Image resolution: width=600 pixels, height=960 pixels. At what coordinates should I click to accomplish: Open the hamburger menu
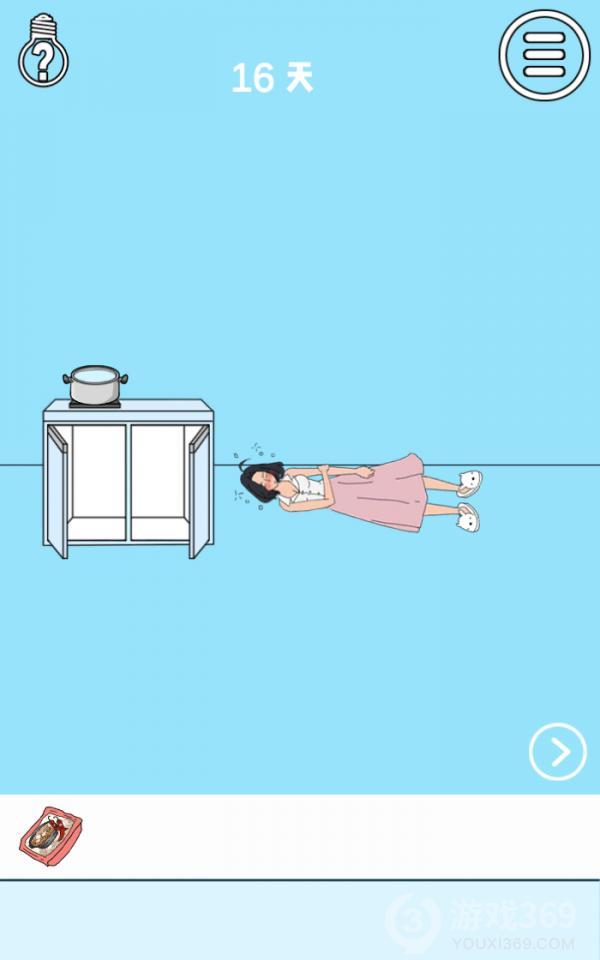(545, 55)
